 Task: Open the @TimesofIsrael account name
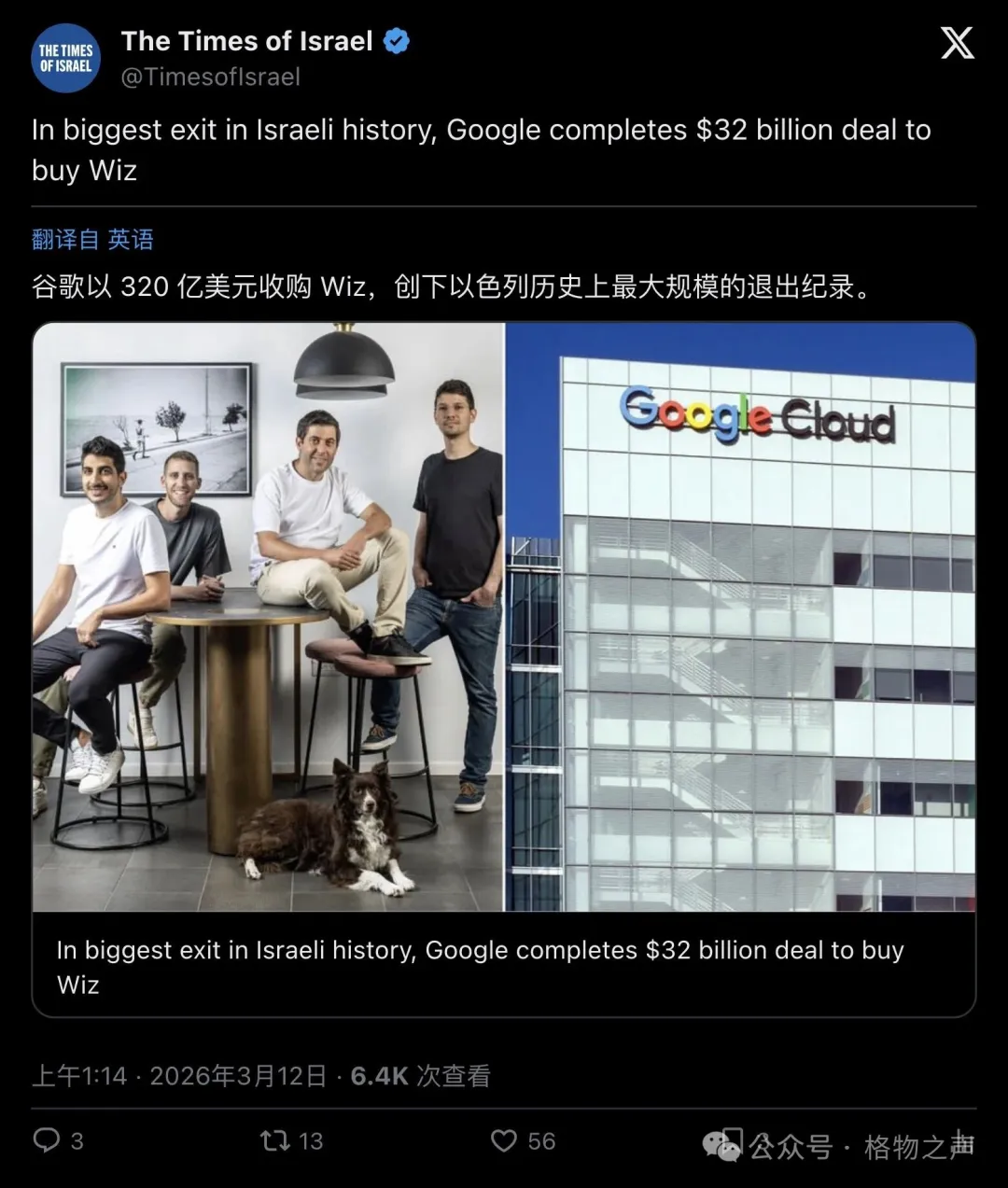(x=211, y=77)
